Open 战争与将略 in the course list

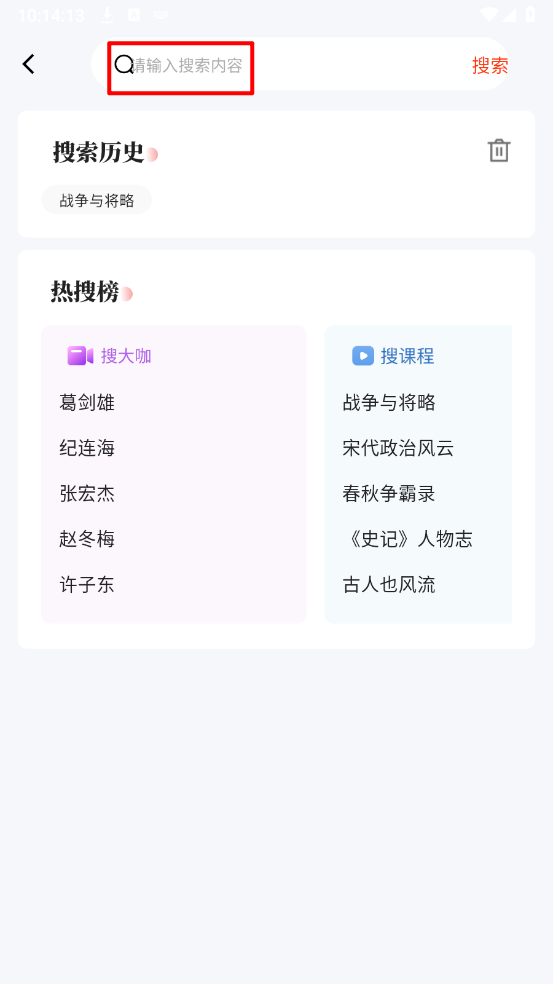point(389,402)
